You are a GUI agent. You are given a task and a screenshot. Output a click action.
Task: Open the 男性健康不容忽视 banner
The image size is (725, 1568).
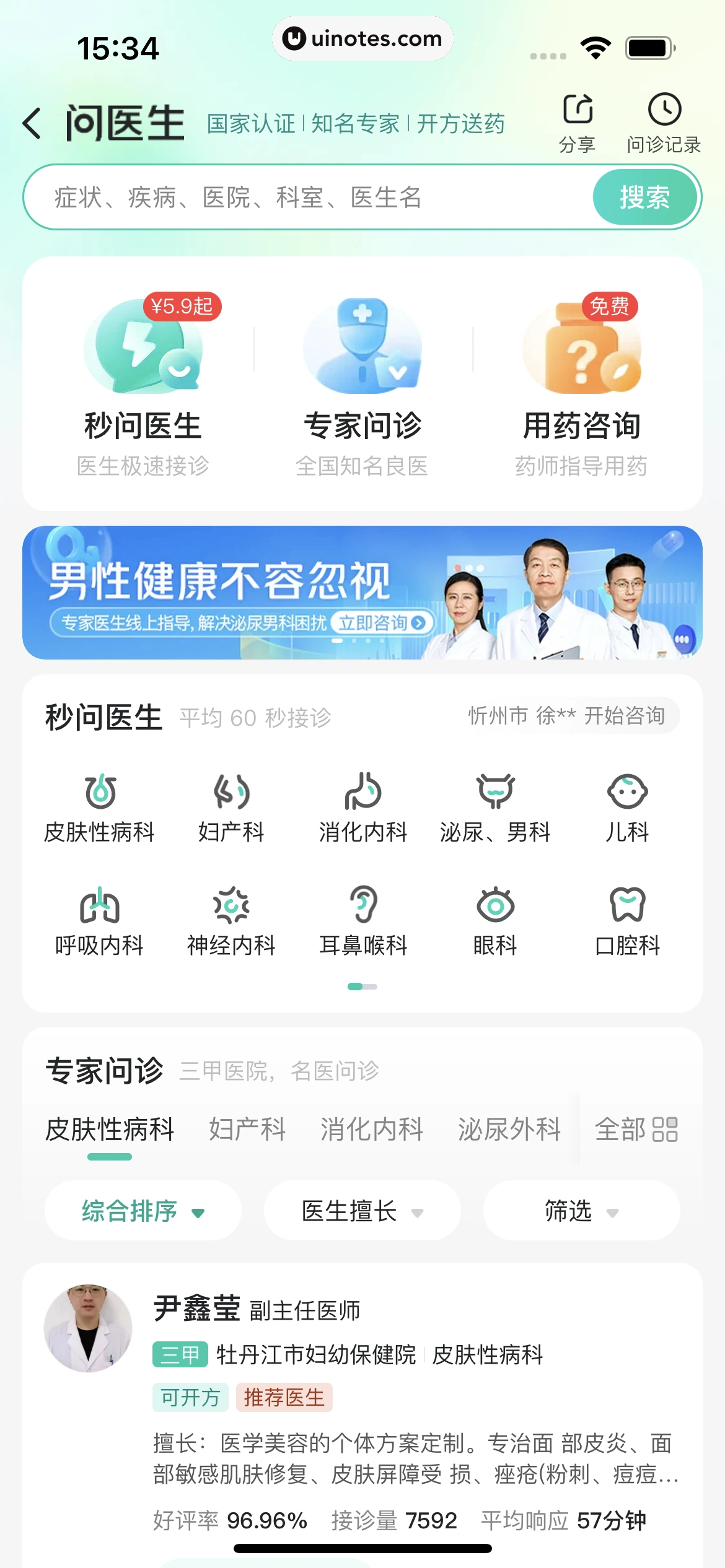pos(362,592)
